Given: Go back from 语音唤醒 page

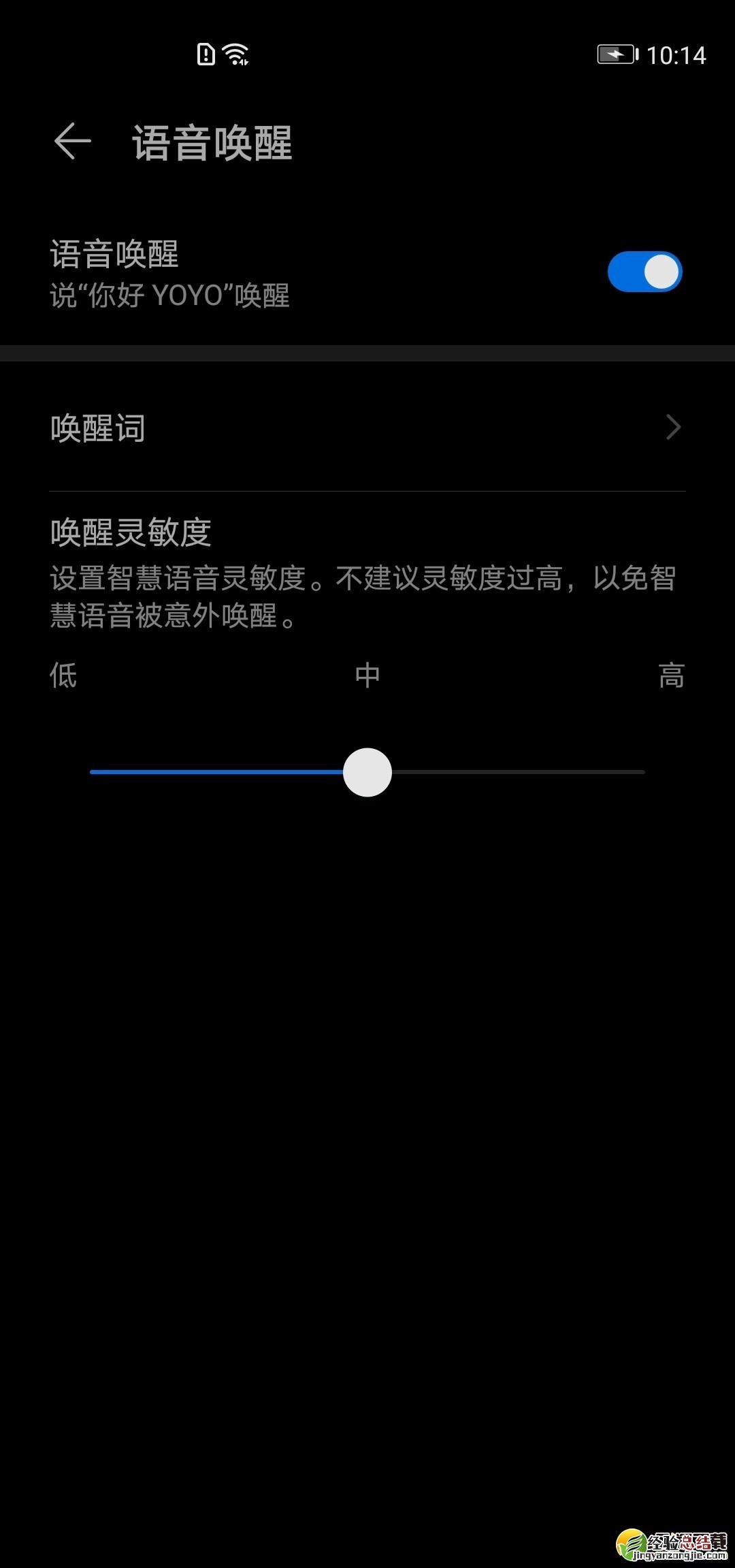Looking at the screenshot, I should click(72, 142).
